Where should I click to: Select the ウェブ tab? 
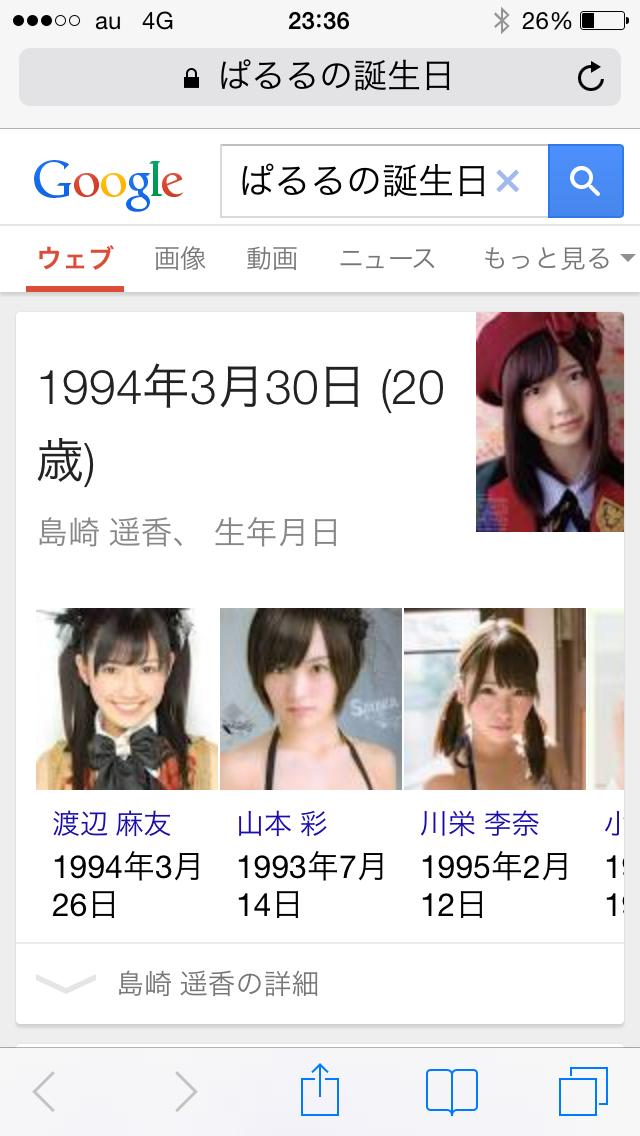point(75,259)
